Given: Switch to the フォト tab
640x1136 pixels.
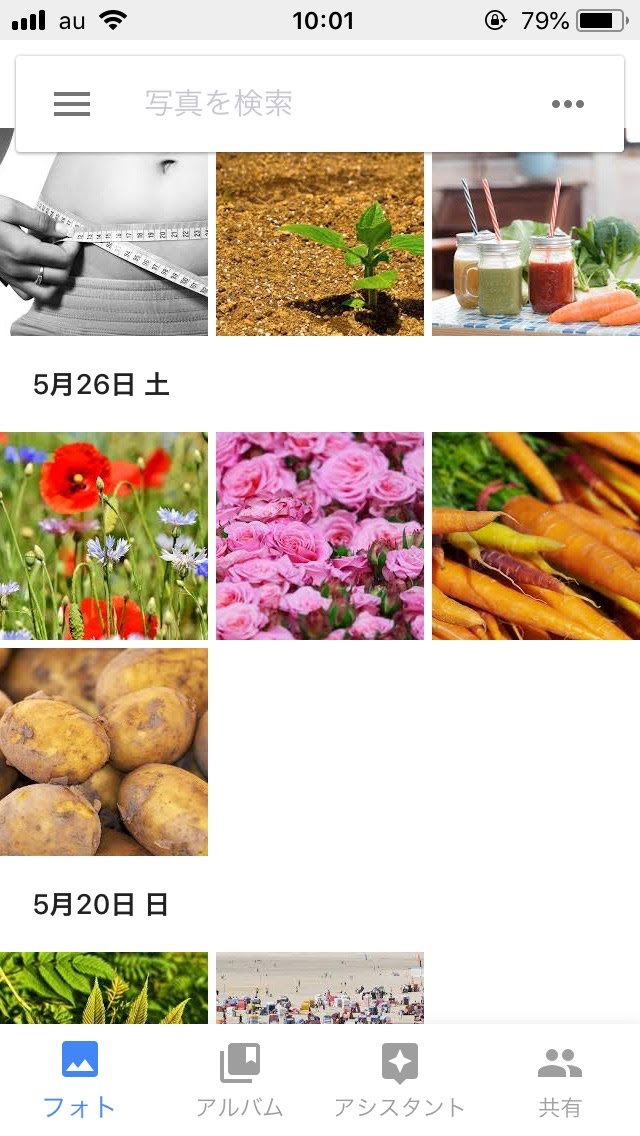Looking at the screenshot, I should 80,1080.
